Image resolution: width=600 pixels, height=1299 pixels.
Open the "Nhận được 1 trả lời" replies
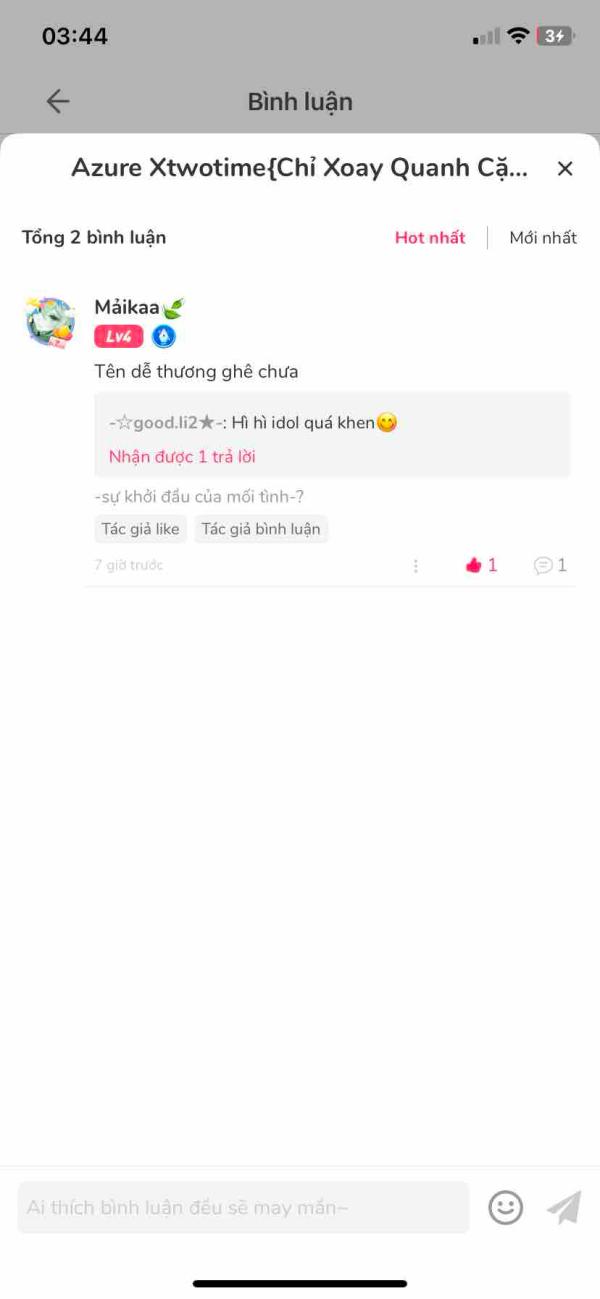182,456
